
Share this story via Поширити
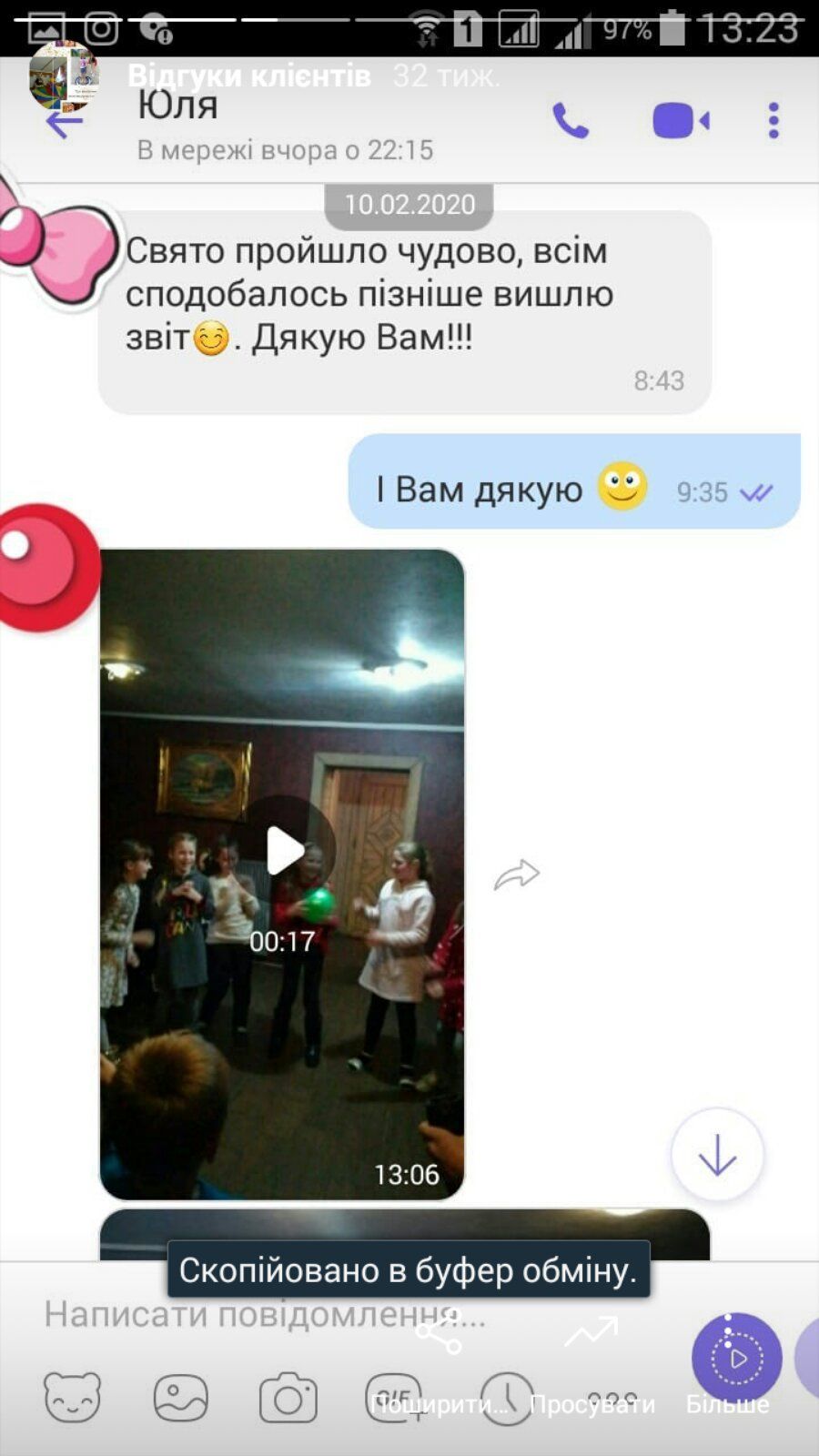(x=439, y=1365)
